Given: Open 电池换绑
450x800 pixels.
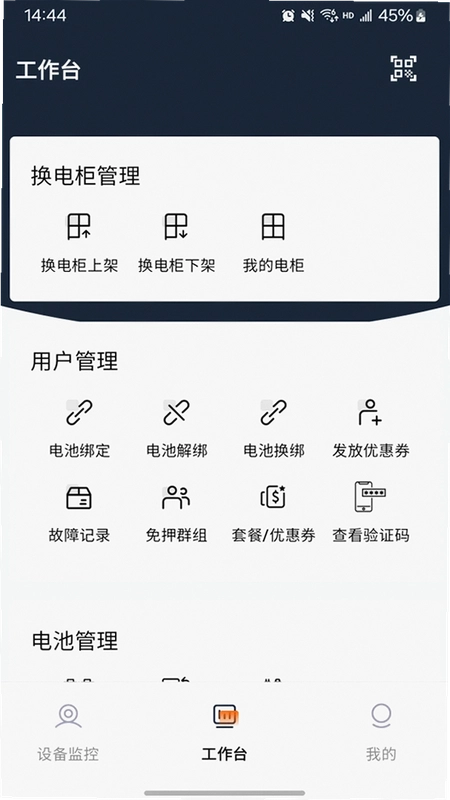Looking at the screenshot, I should pos(273,429).
